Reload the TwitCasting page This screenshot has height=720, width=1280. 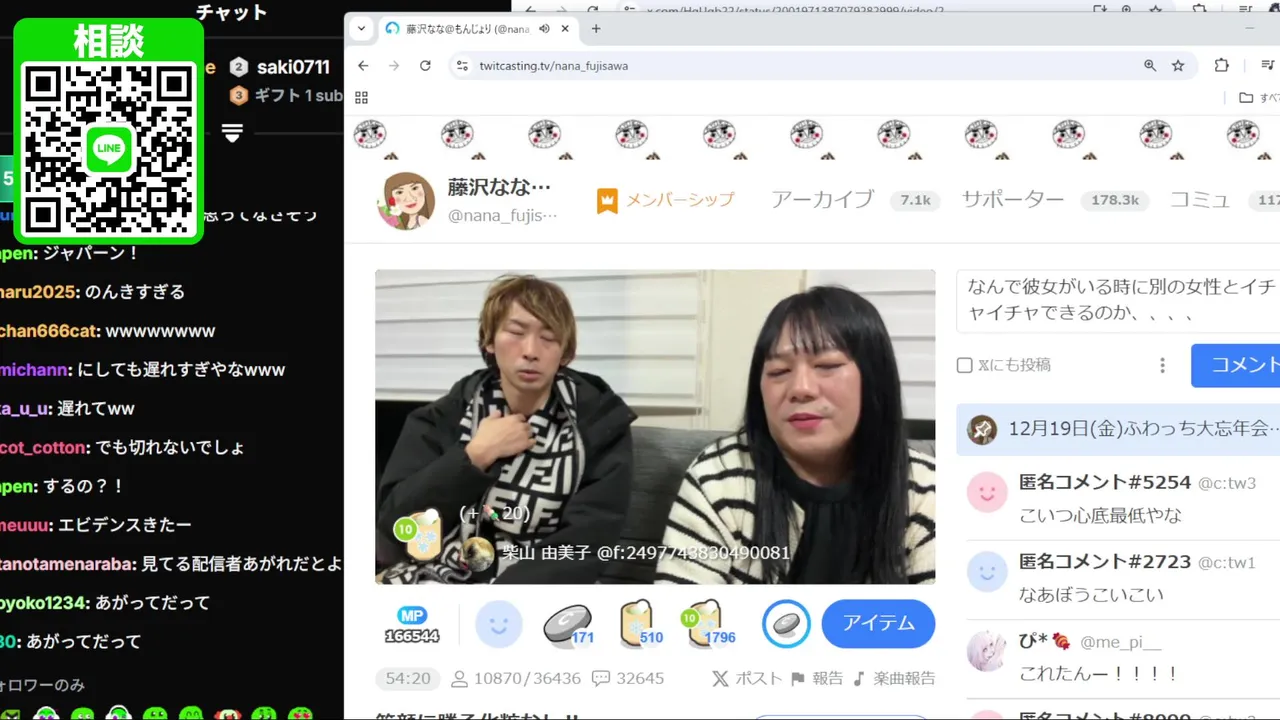(425, 66)
